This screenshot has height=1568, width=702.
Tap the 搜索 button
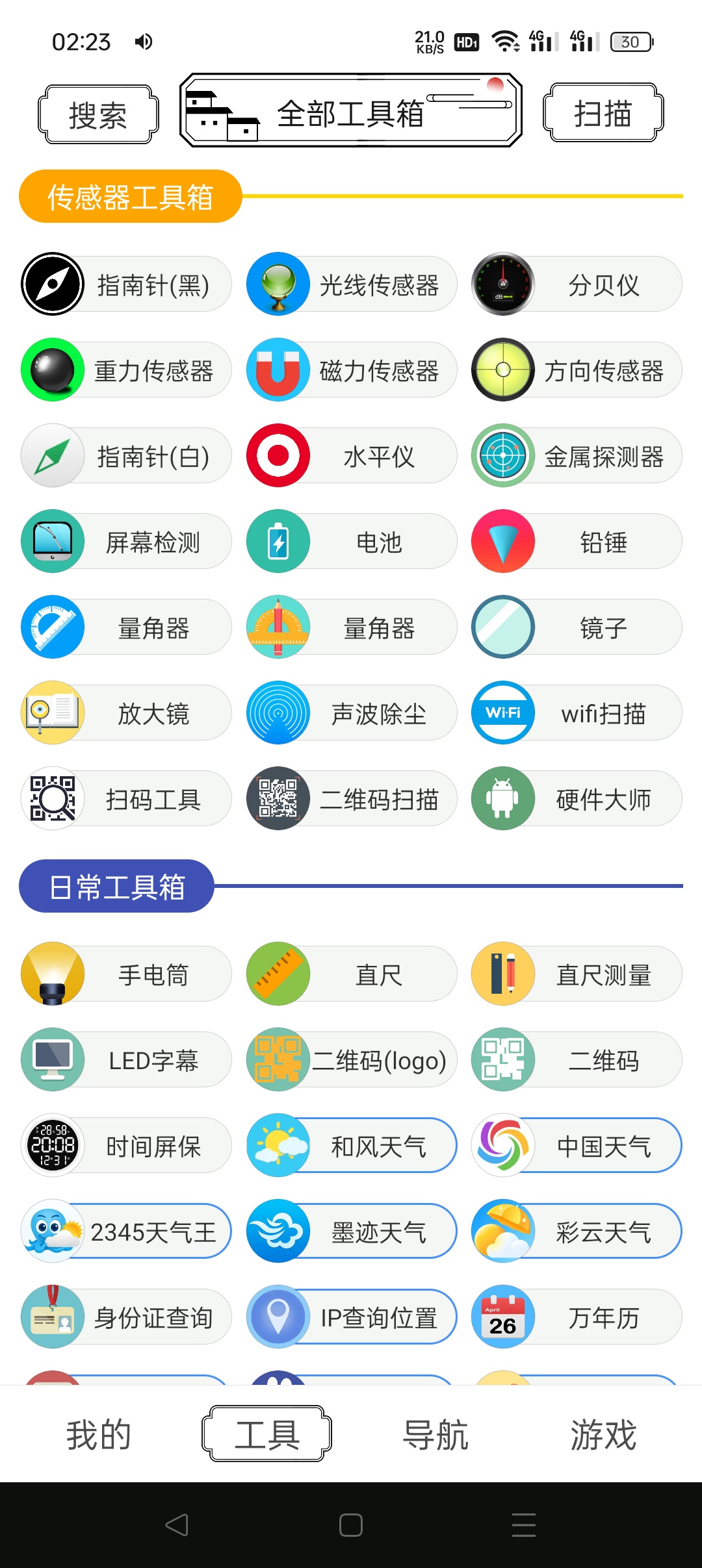coord(98,115)
